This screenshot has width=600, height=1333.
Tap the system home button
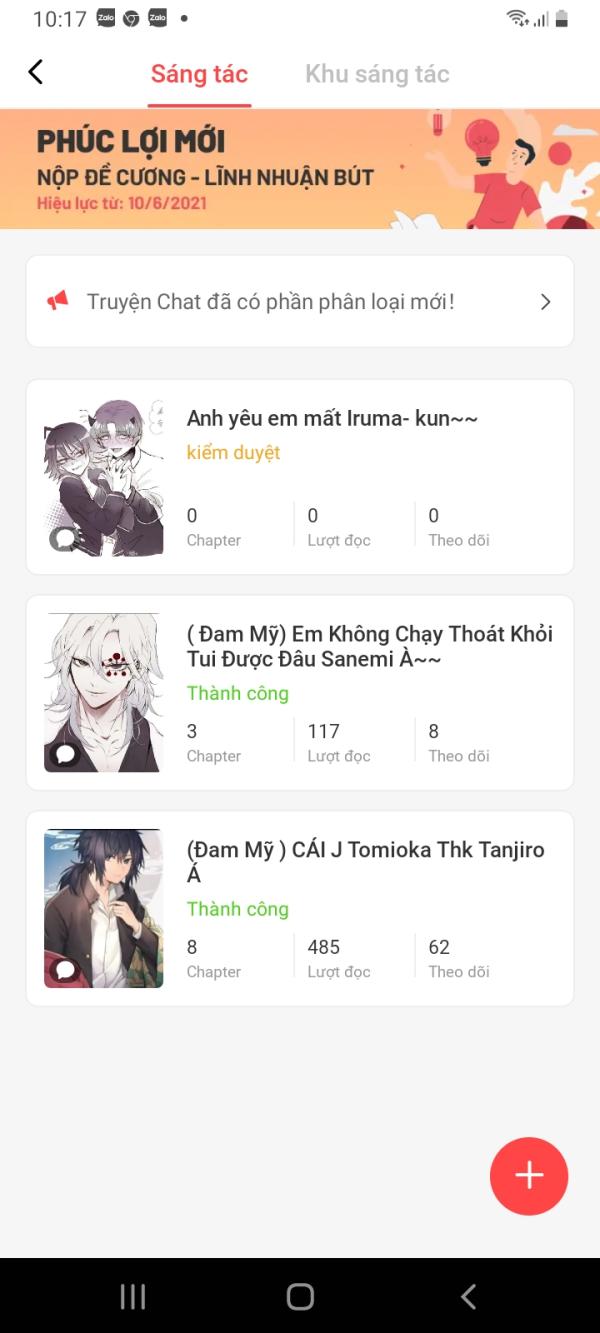pyautogui.click(x=300, y=1297)
